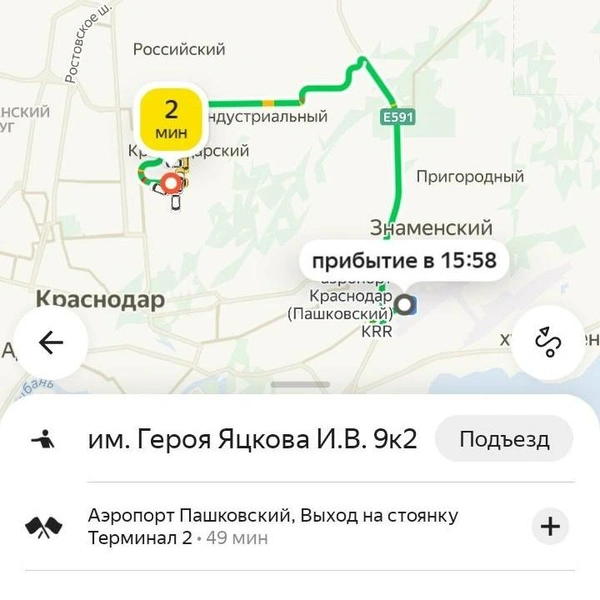Screen dimensions: 600x600
Task: Expand the bottom sheet drag handle
Action: [300, 384]
